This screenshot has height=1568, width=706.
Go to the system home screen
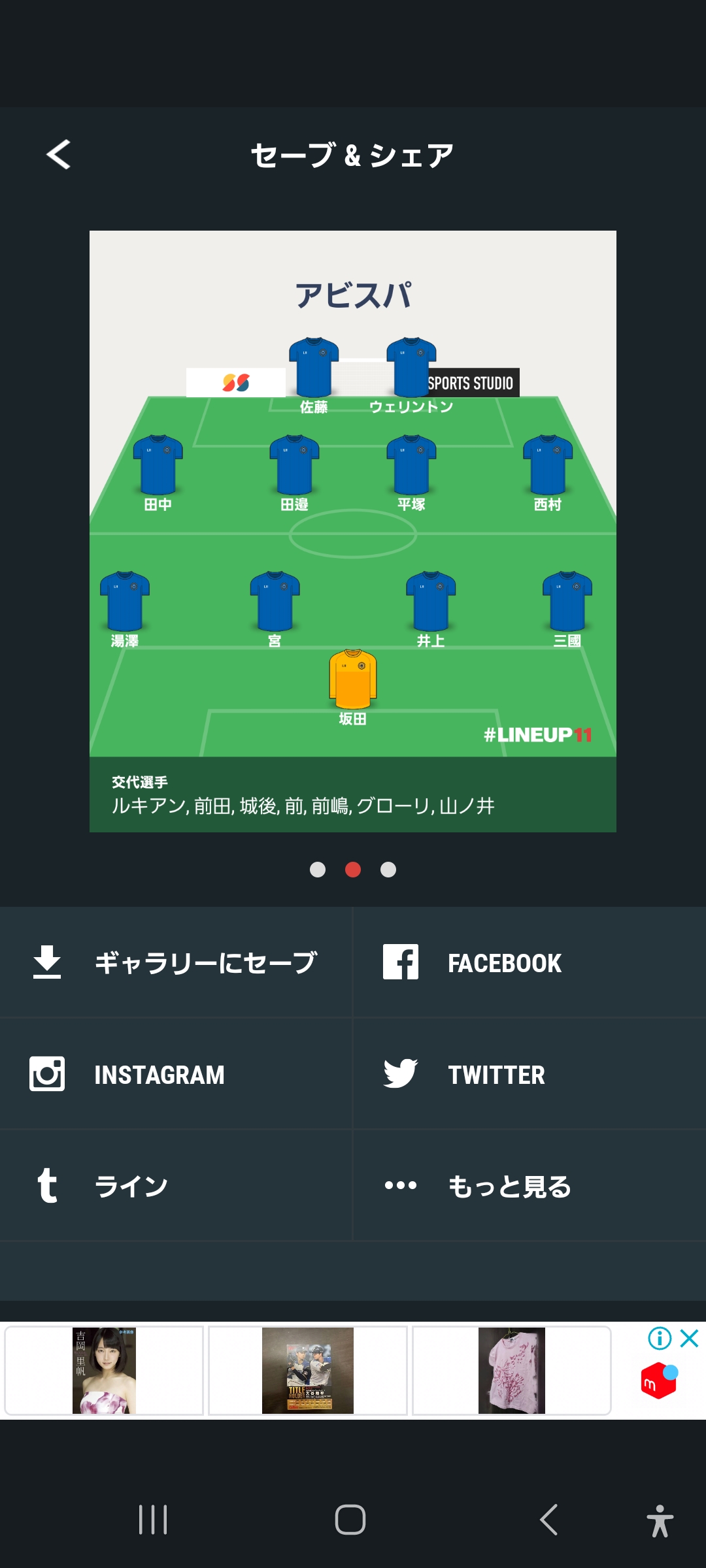tap(350, 1520)
